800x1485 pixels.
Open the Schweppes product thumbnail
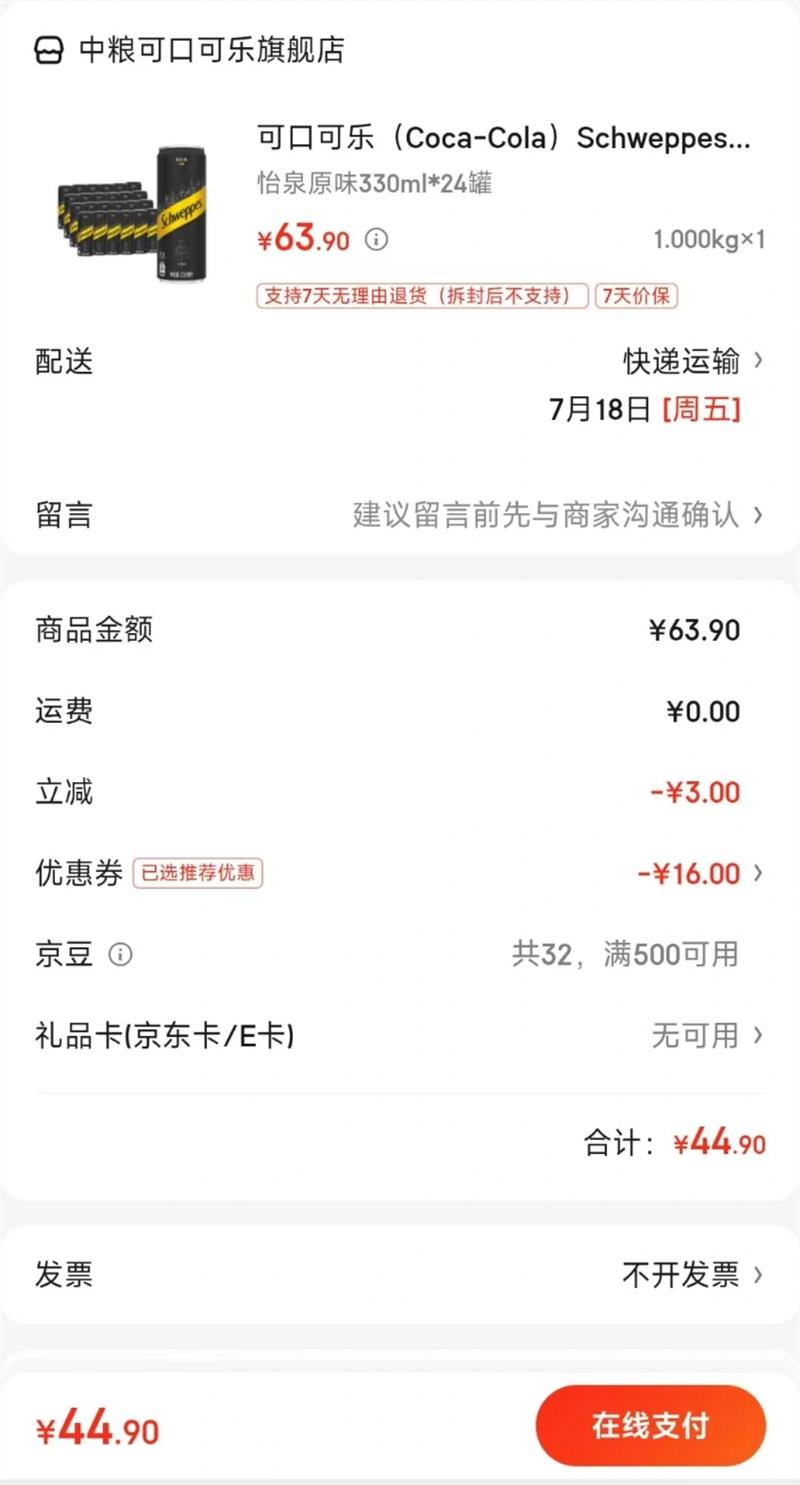(x=133, y=215)
